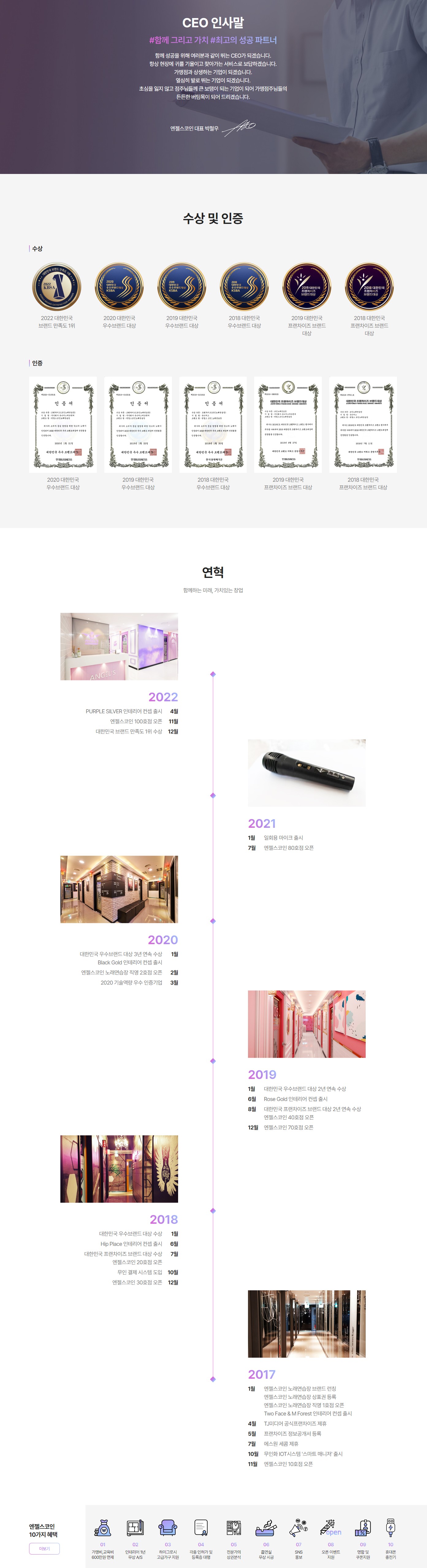This screenshot has width=427, height=1568.
Task: View the 2018 프랜차이즈 브랜드 대상 certificate
Action: 363,424
